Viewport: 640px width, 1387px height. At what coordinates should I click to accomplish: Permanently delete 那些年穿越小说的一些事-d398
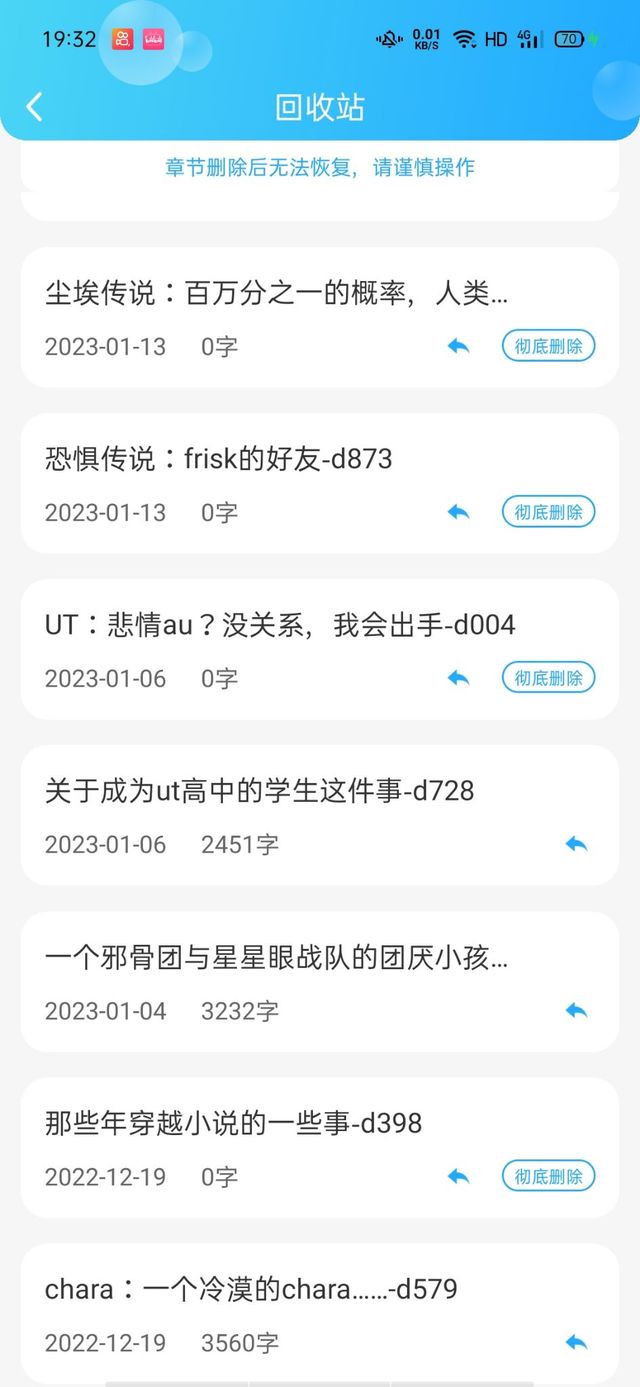point(548,1176)
